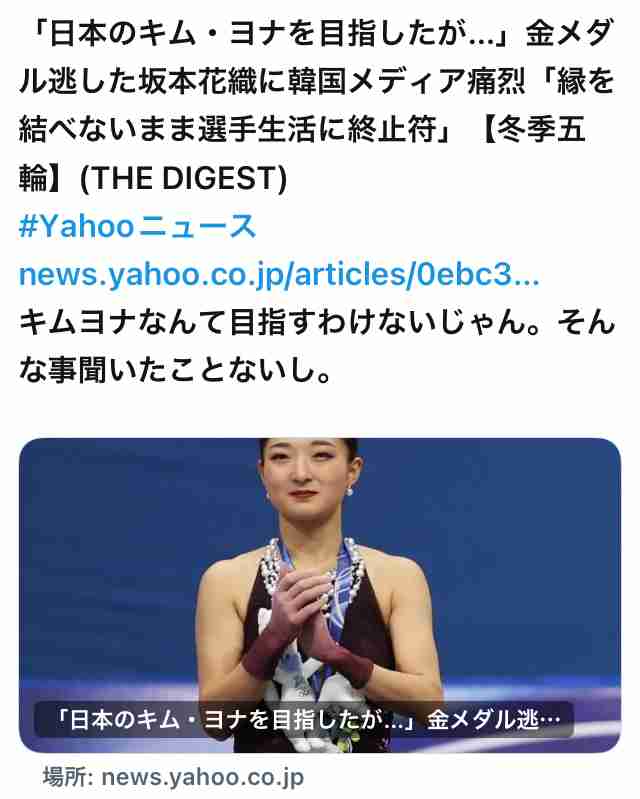Open the #Yahooニュース hashtag
This screenshot has height=799, width=640.
138,227
